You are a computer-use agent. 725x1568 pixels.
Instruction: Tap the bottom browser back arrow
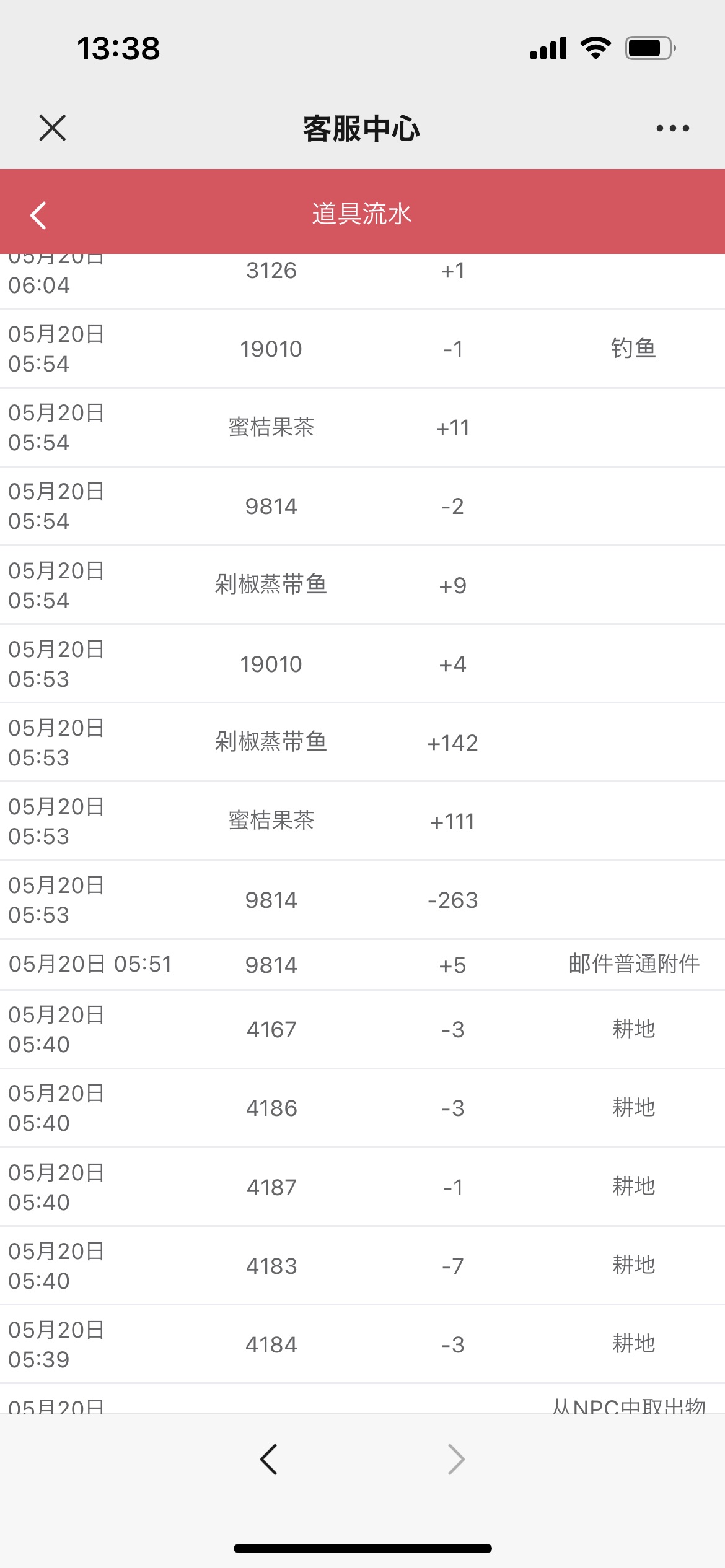pos(268,1459)
